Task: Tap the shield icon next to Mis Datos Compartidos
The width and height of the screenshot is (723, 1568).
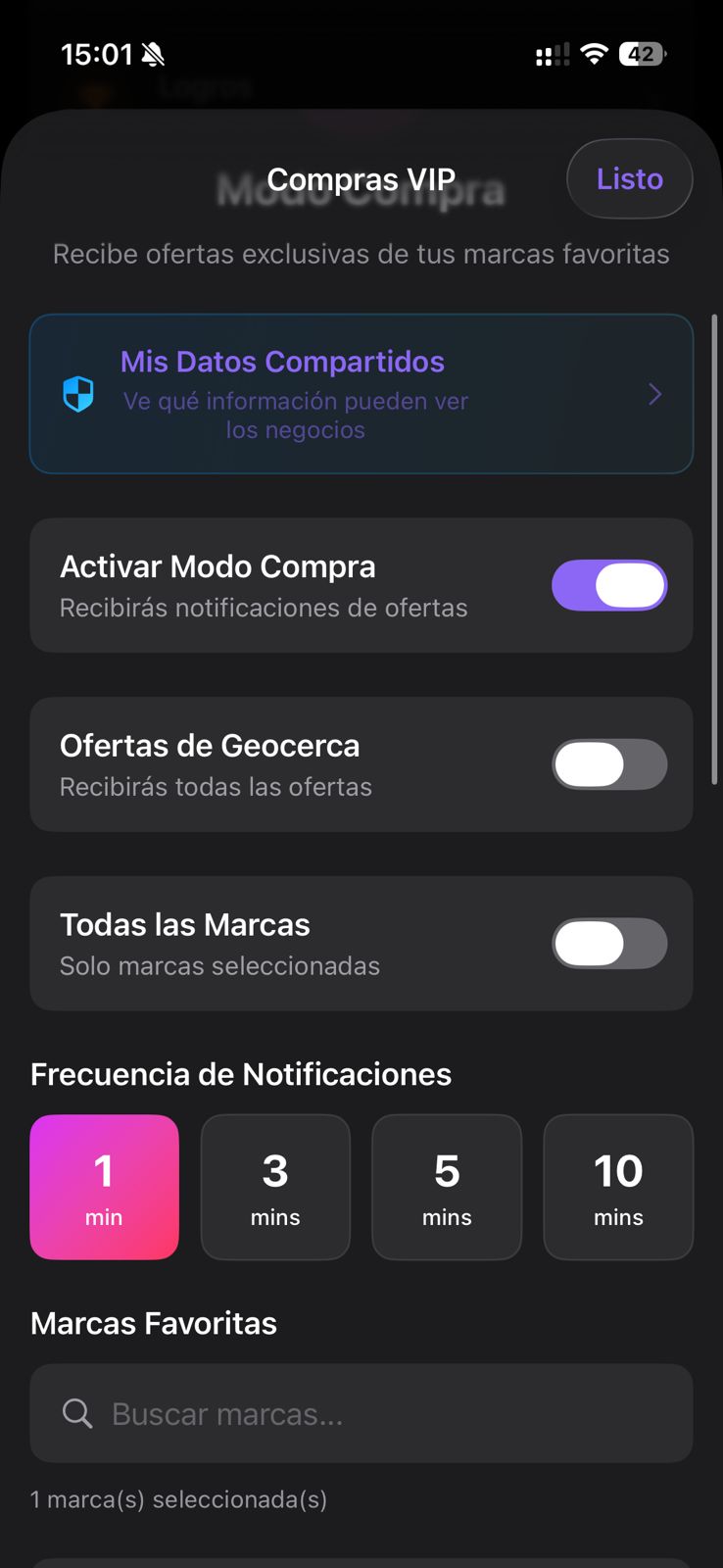Action: [x=78, y=394]
